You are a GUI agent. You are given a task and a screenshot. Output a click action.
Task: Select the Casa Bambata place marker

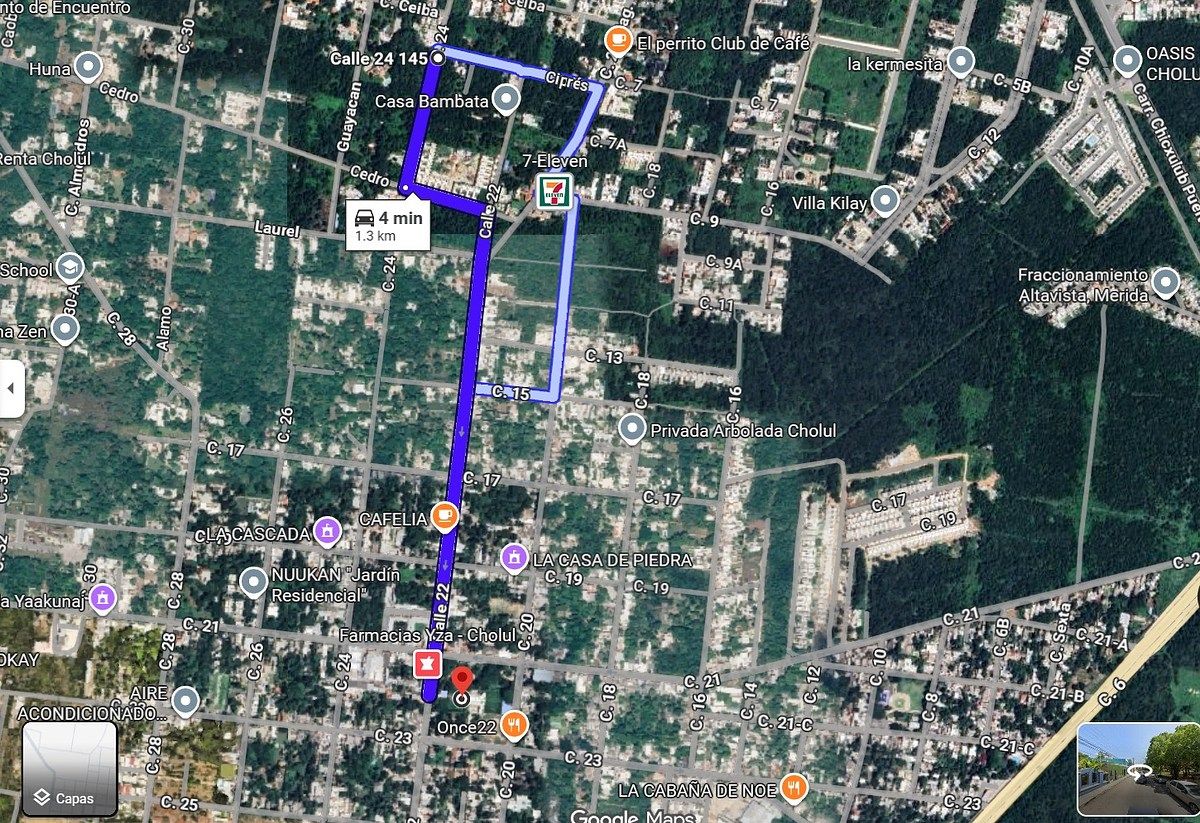click(508, 99)
